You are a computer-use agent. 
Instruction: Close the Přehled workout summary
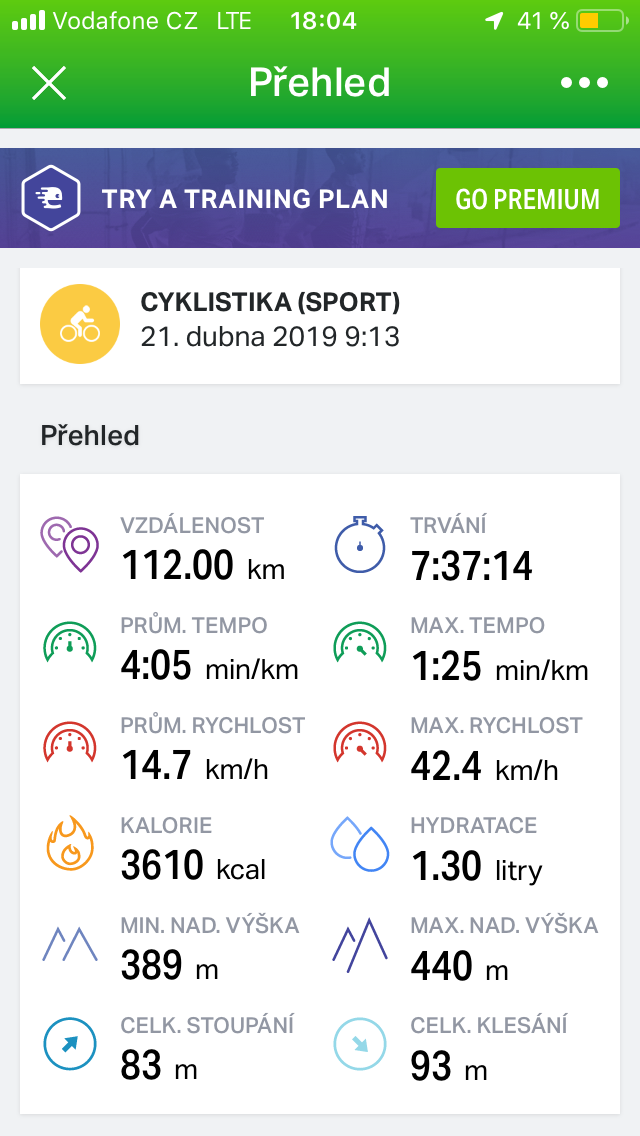(x=48, y=83)
